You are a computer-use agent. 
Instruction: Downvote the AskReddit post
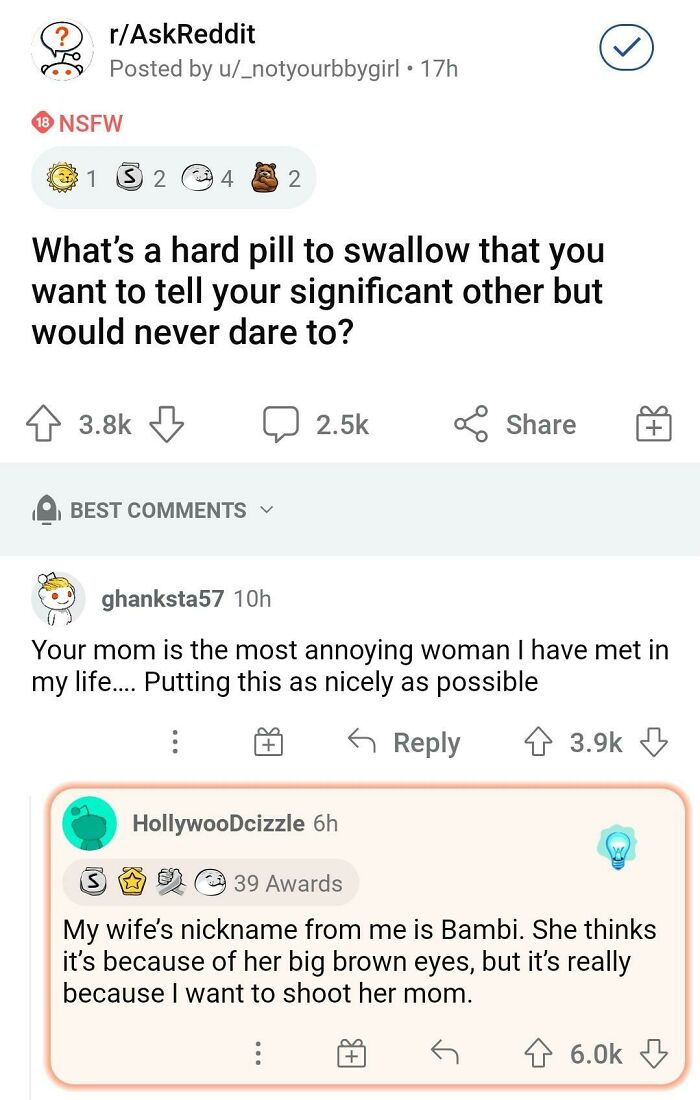(x=166, y=424)
